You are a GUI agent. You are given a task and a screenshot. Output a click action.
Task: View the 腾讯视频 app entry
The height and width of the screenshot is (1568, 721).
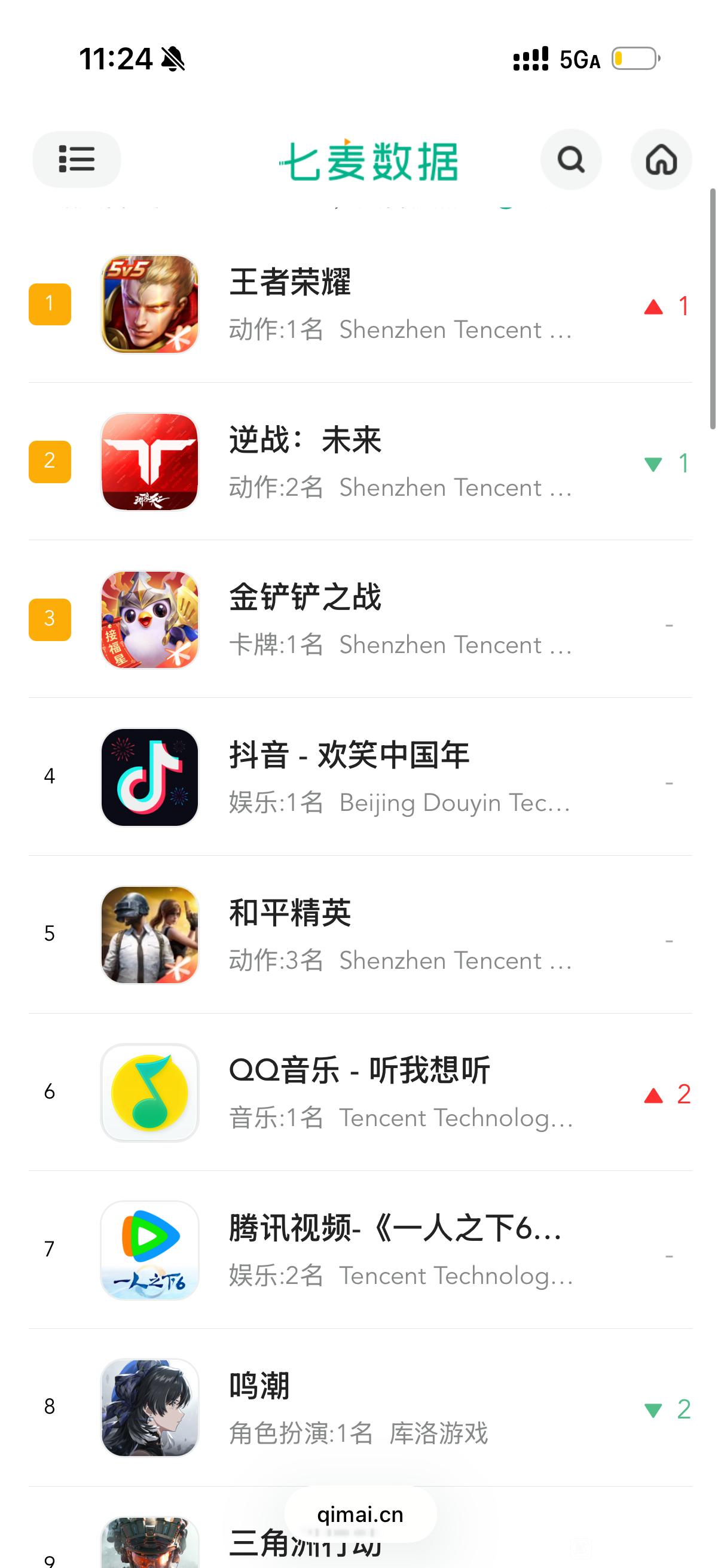point(359,1250)
